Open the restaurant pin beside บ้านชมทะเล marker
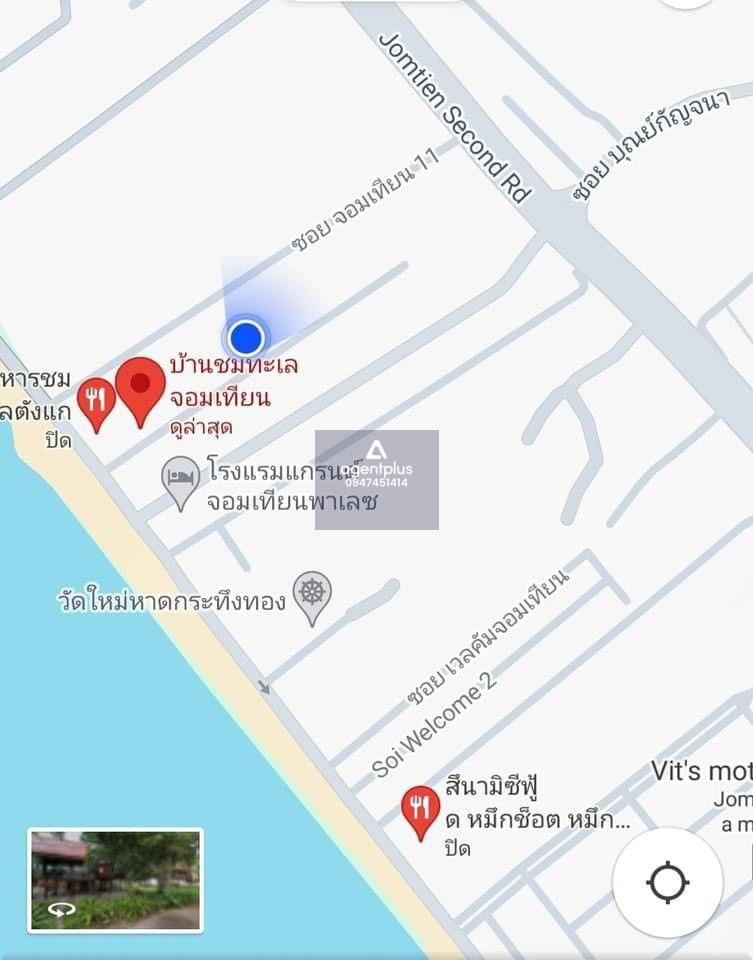The image size is (753, 960). coord(96,401)
